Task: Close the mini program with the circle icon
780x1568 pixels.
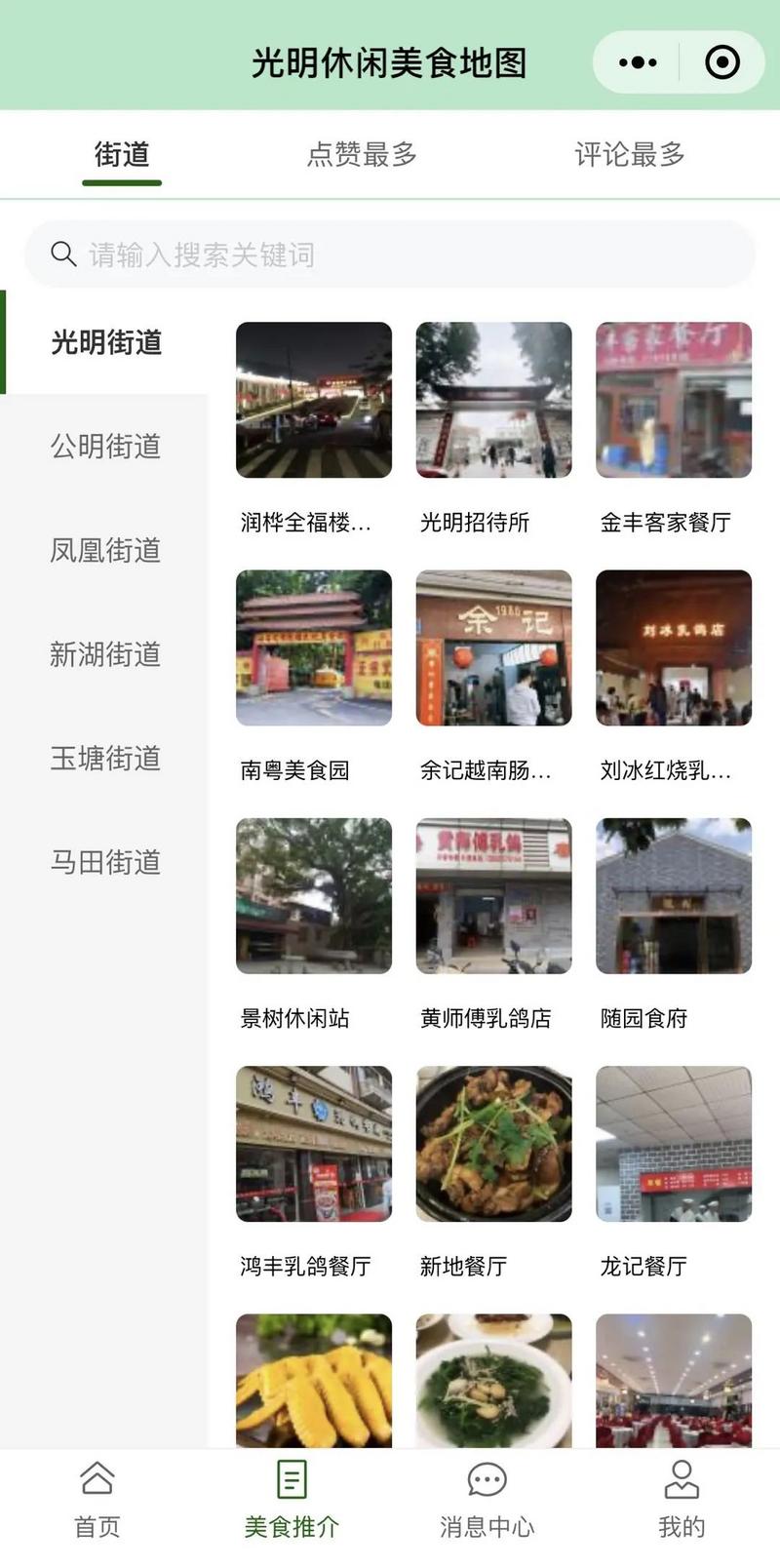Action: pos(722,62)
